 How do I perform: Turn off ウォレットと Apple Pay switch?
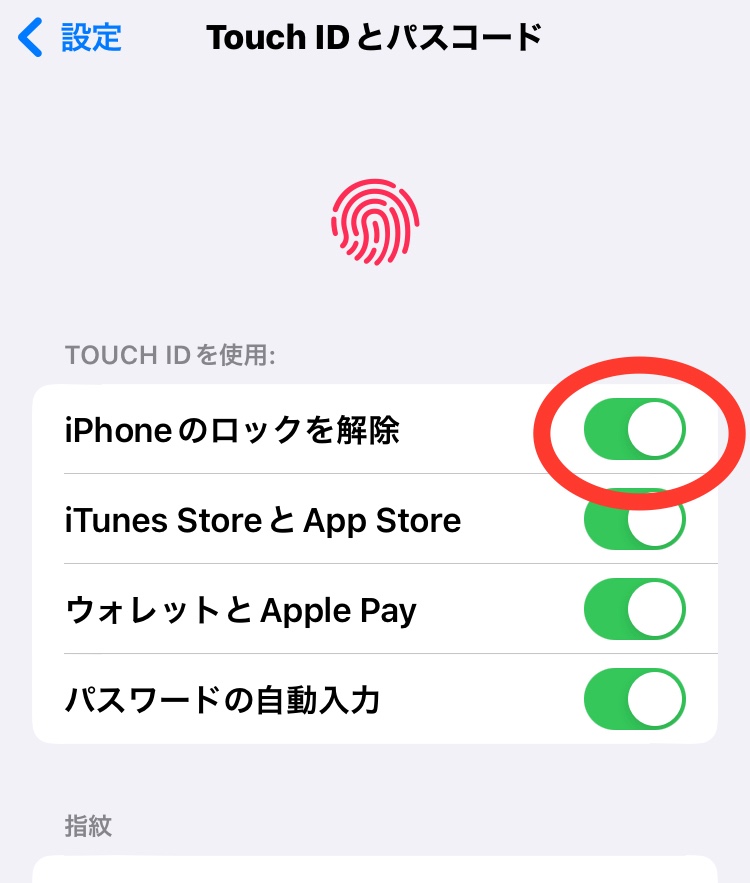[x=634, y=609]
